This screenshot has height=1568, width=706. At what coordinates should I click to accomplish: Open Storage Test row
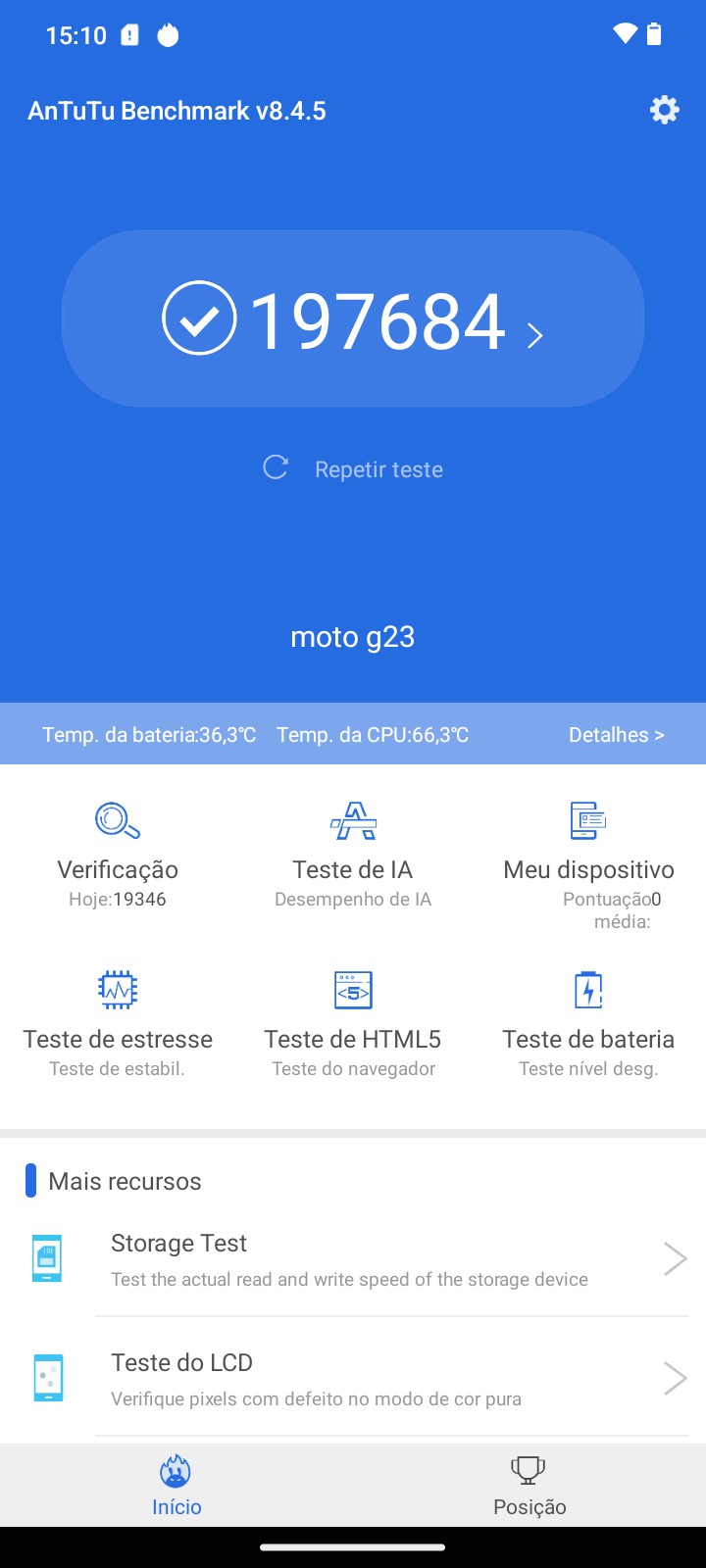click(x=353, y=1259)
